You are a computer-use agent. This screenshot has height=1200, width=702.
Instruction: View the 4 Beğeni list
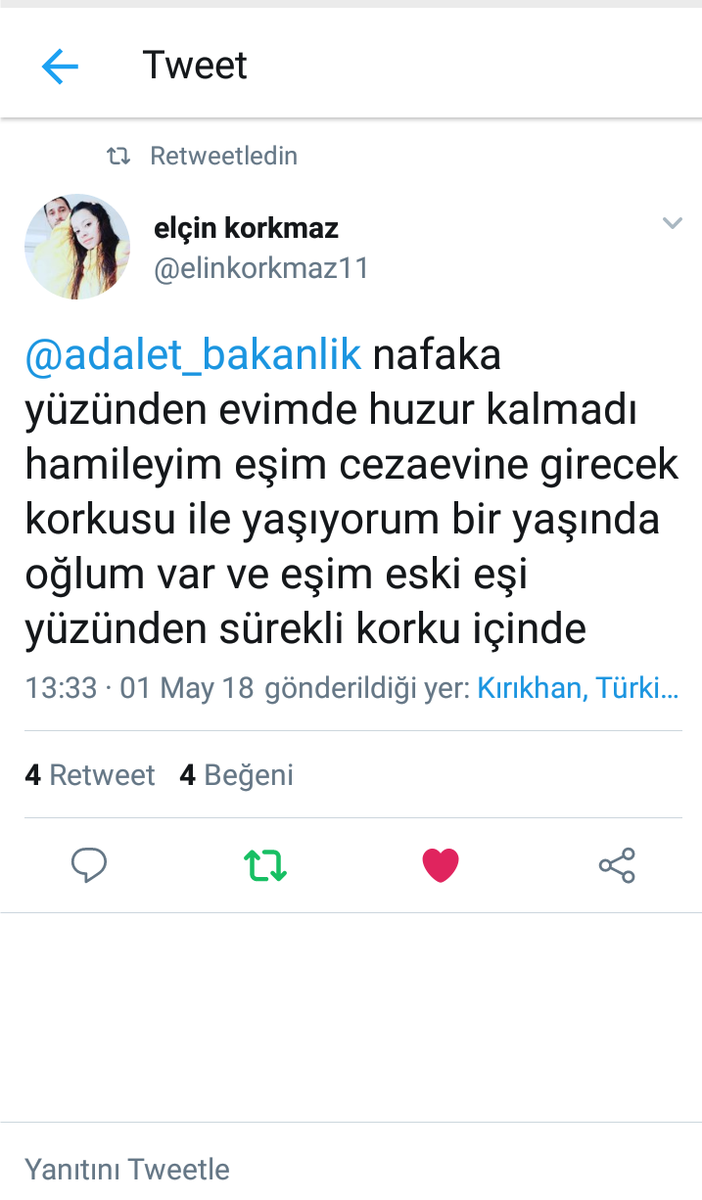coord(236,775)
